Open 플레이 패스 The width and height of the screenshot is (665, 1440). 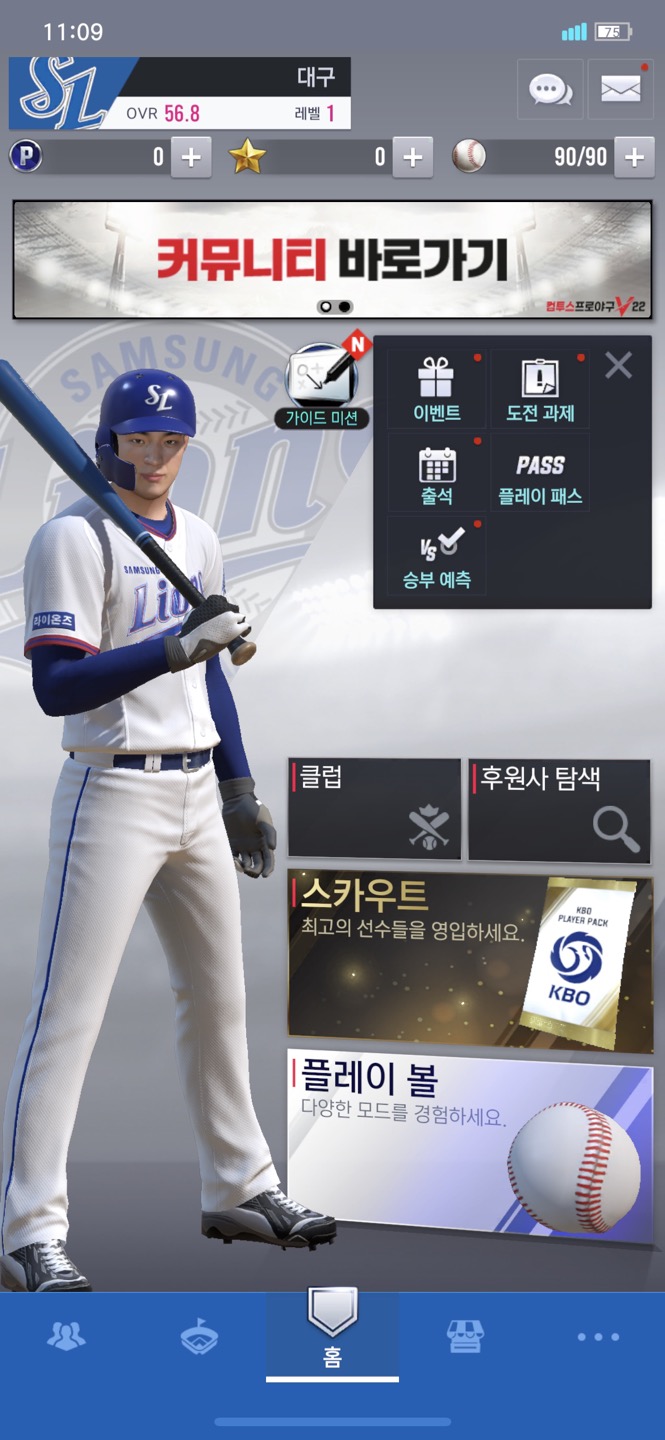tap(540, 473)
